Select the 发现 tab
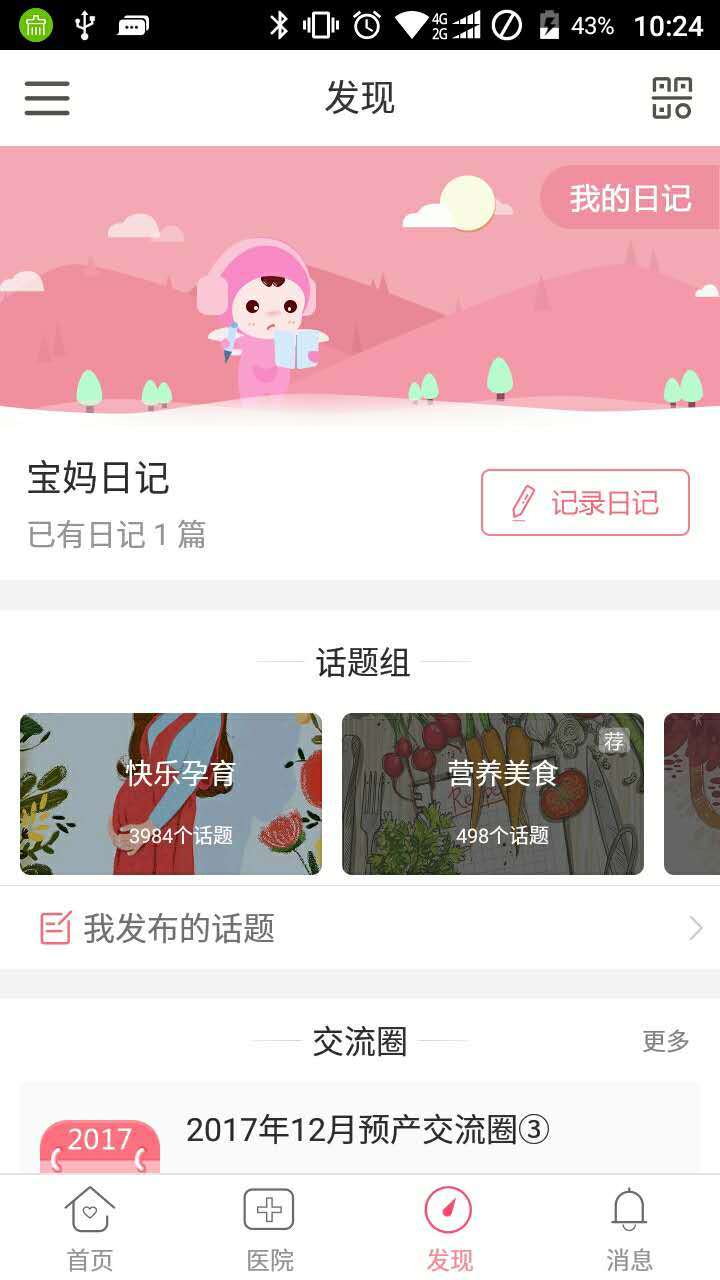 (449, 1229)
